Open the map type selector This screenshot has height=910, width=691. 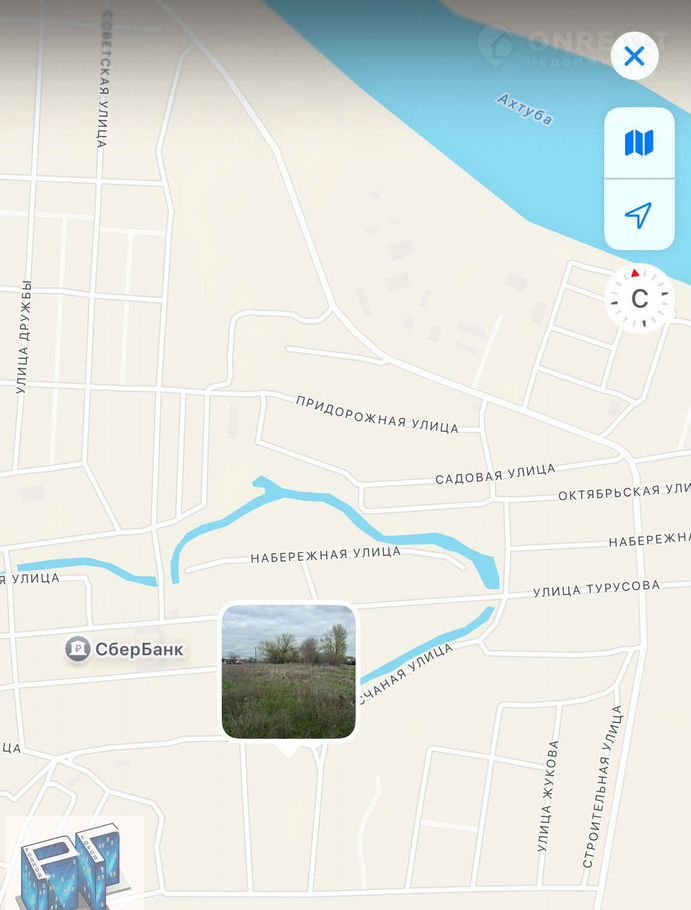pyautogui.click(x=639, y=143)
